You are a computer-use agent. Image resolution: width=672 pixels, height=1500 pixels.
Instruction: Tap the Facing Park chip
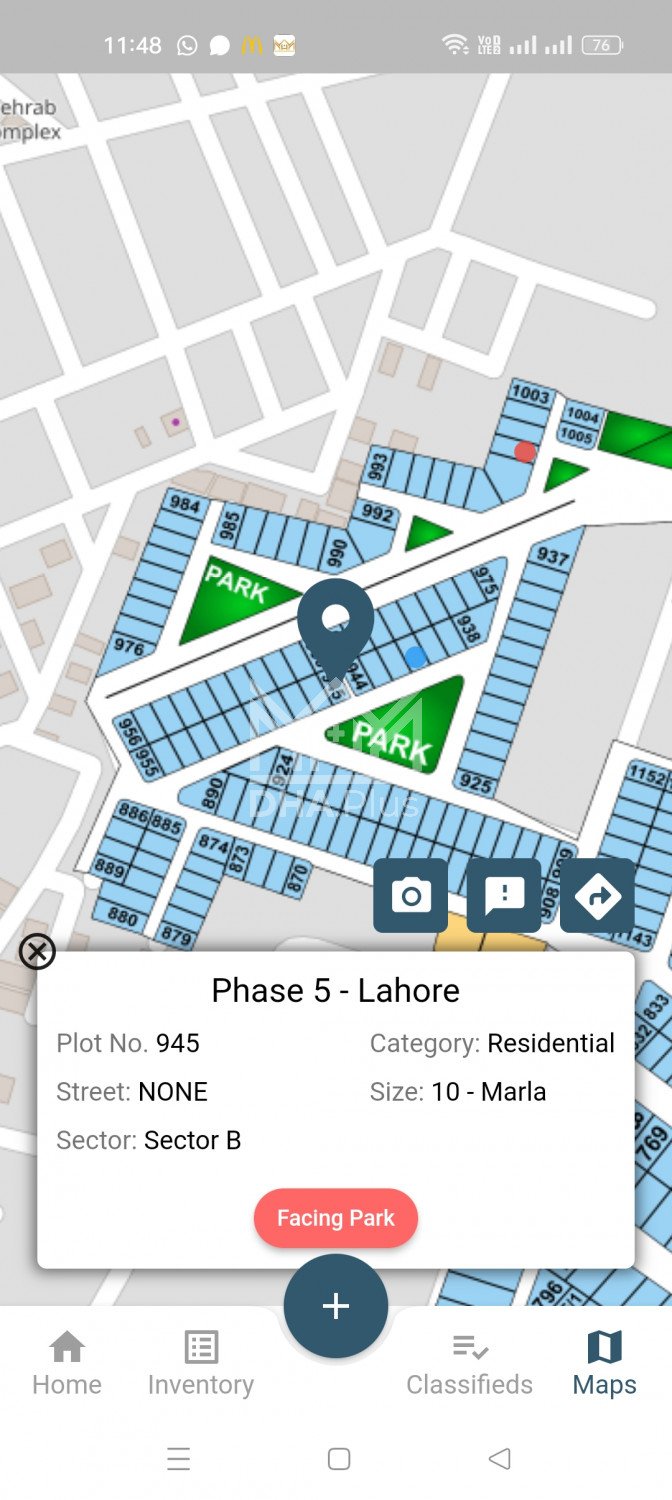coord(335,1218)
